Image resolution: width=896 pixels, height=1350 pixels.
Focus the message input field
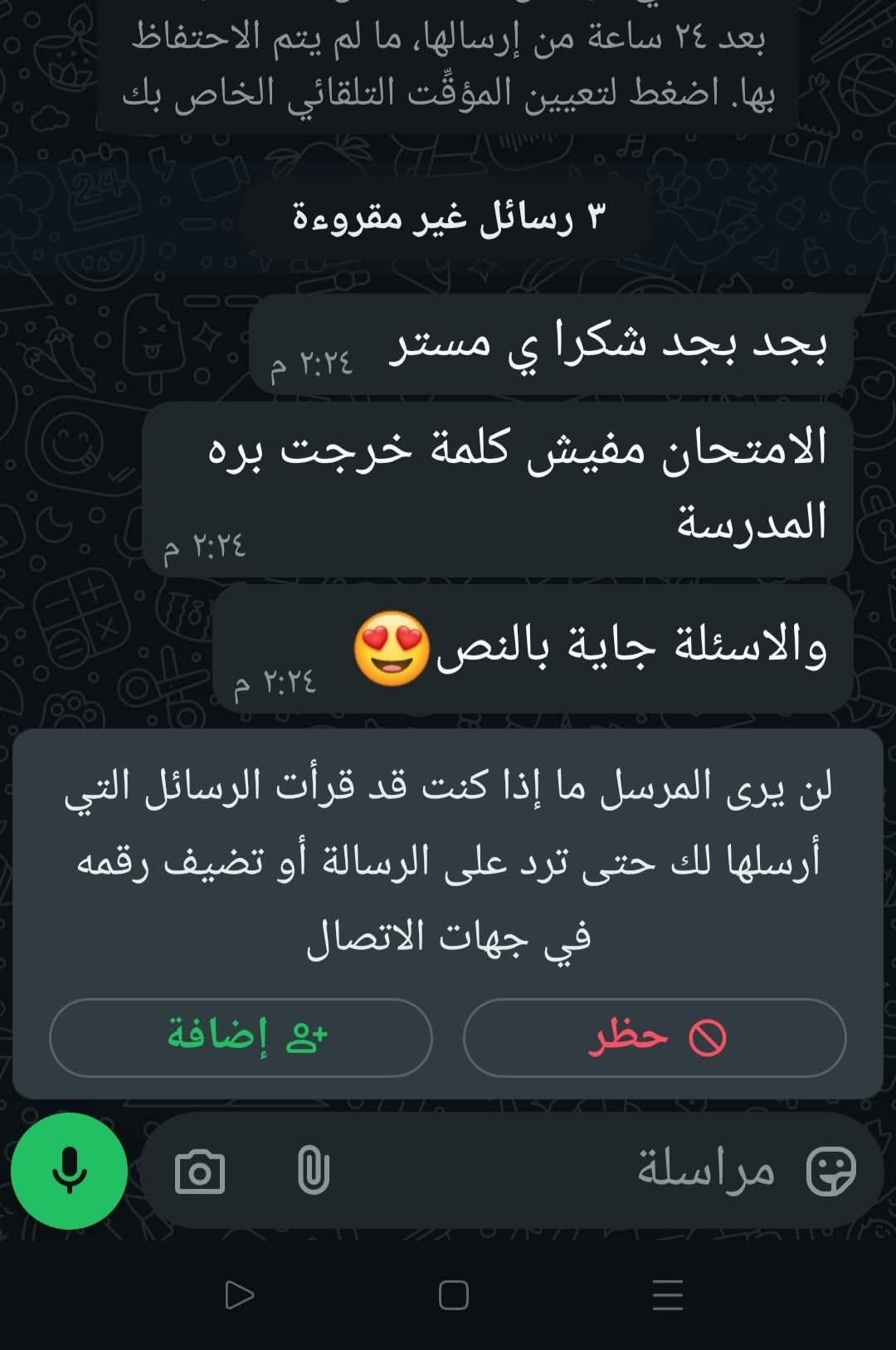point(581,1171)
